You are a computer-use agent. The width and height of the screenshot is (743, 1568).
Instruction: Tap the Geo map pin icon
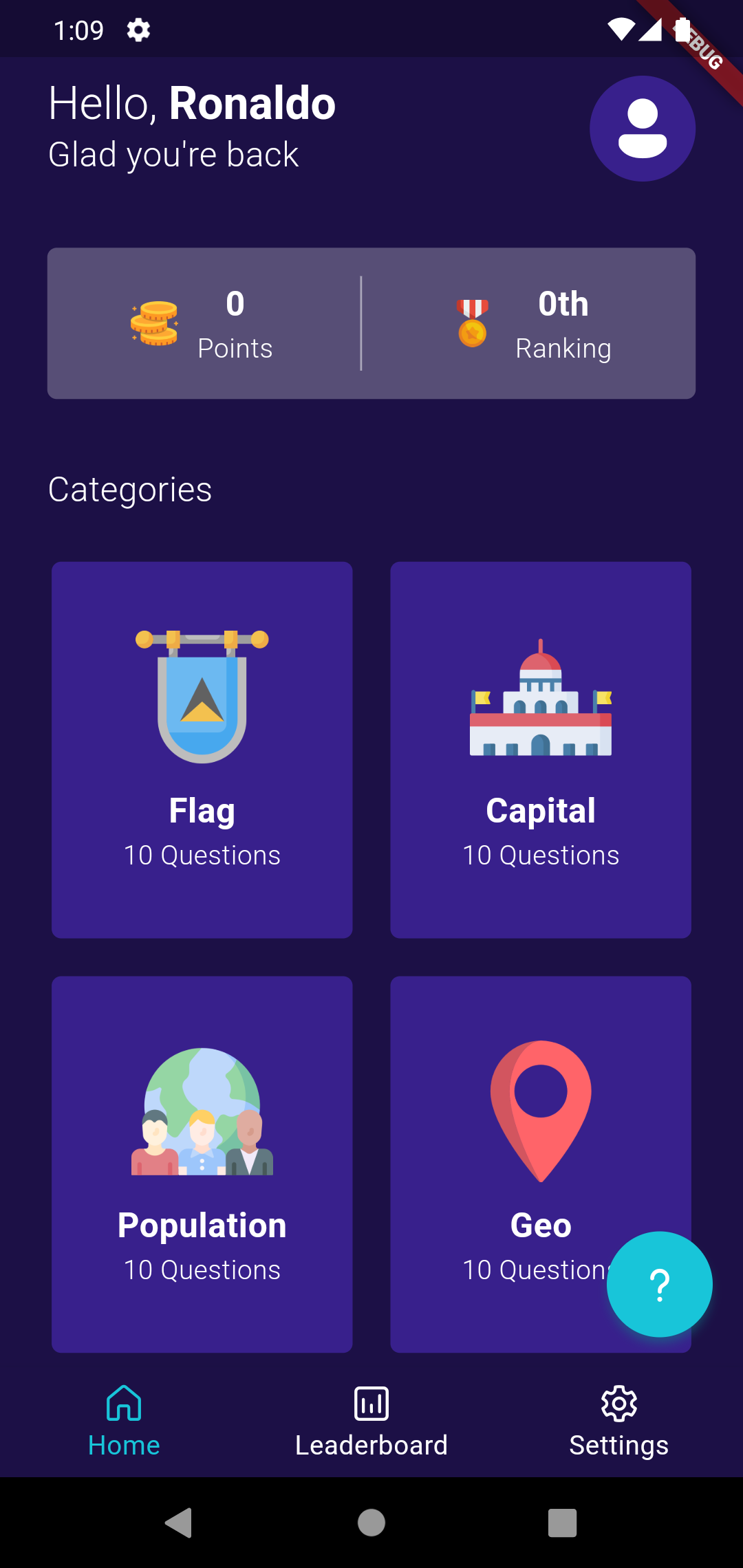tap(541, 1107)
